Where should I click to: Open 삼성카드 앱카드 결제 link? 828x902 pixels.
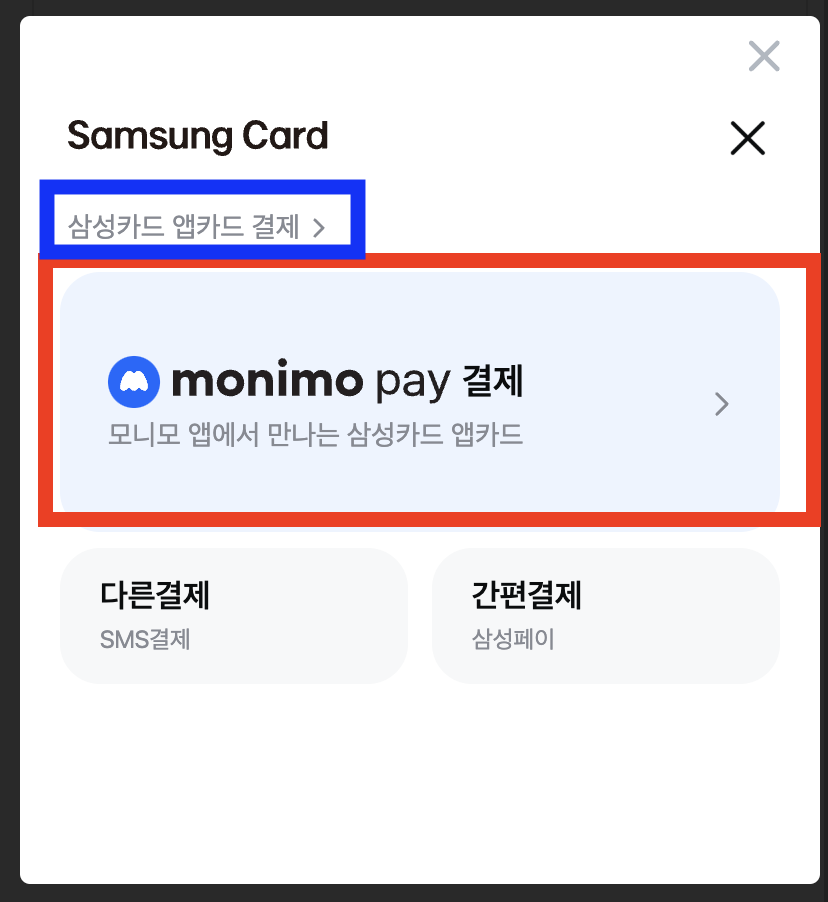click(x=197, y=227)
